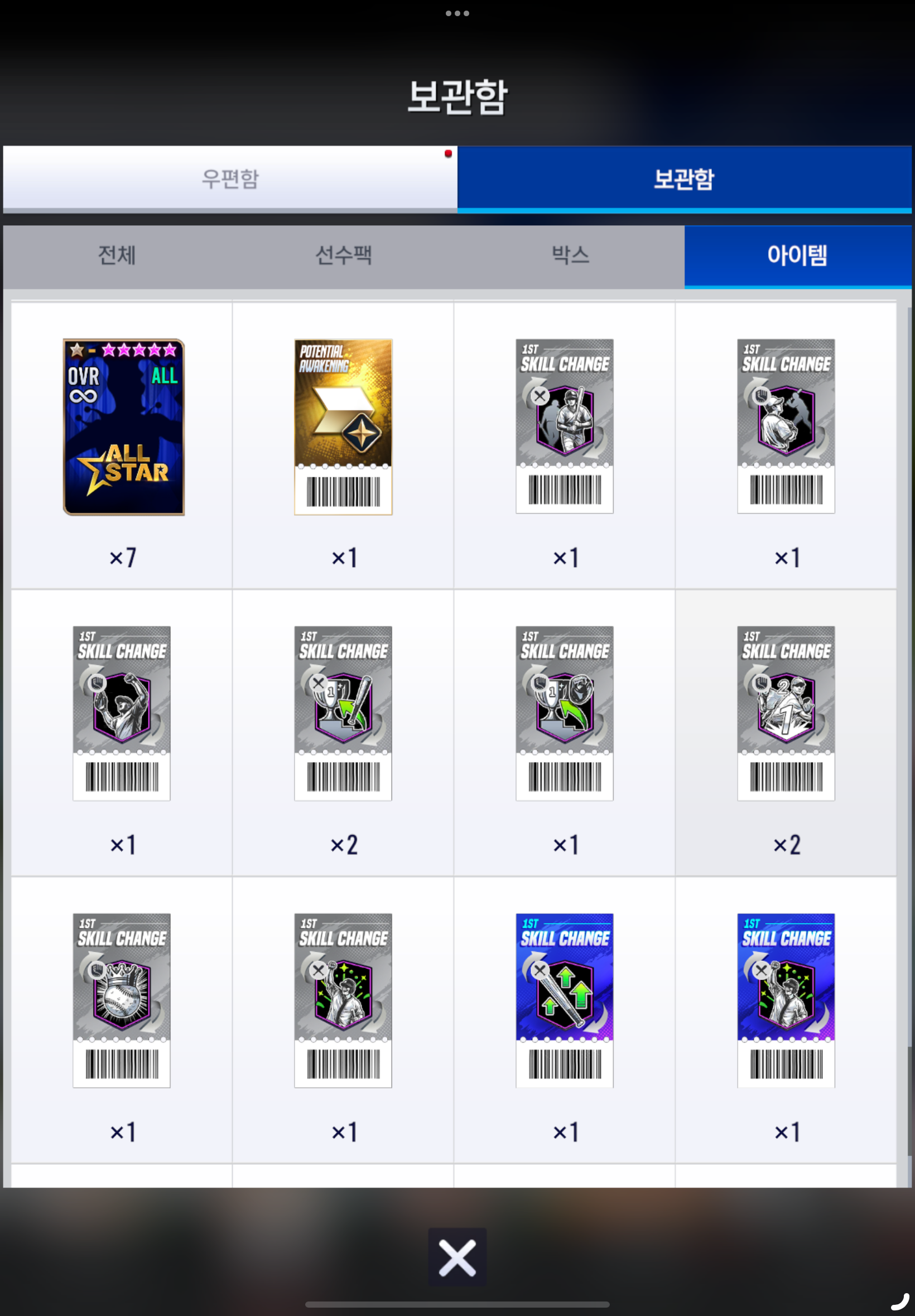Screen dimensions: 915x1316
Task: Switch to the 선수팩 category
Action: click(344, 255)
